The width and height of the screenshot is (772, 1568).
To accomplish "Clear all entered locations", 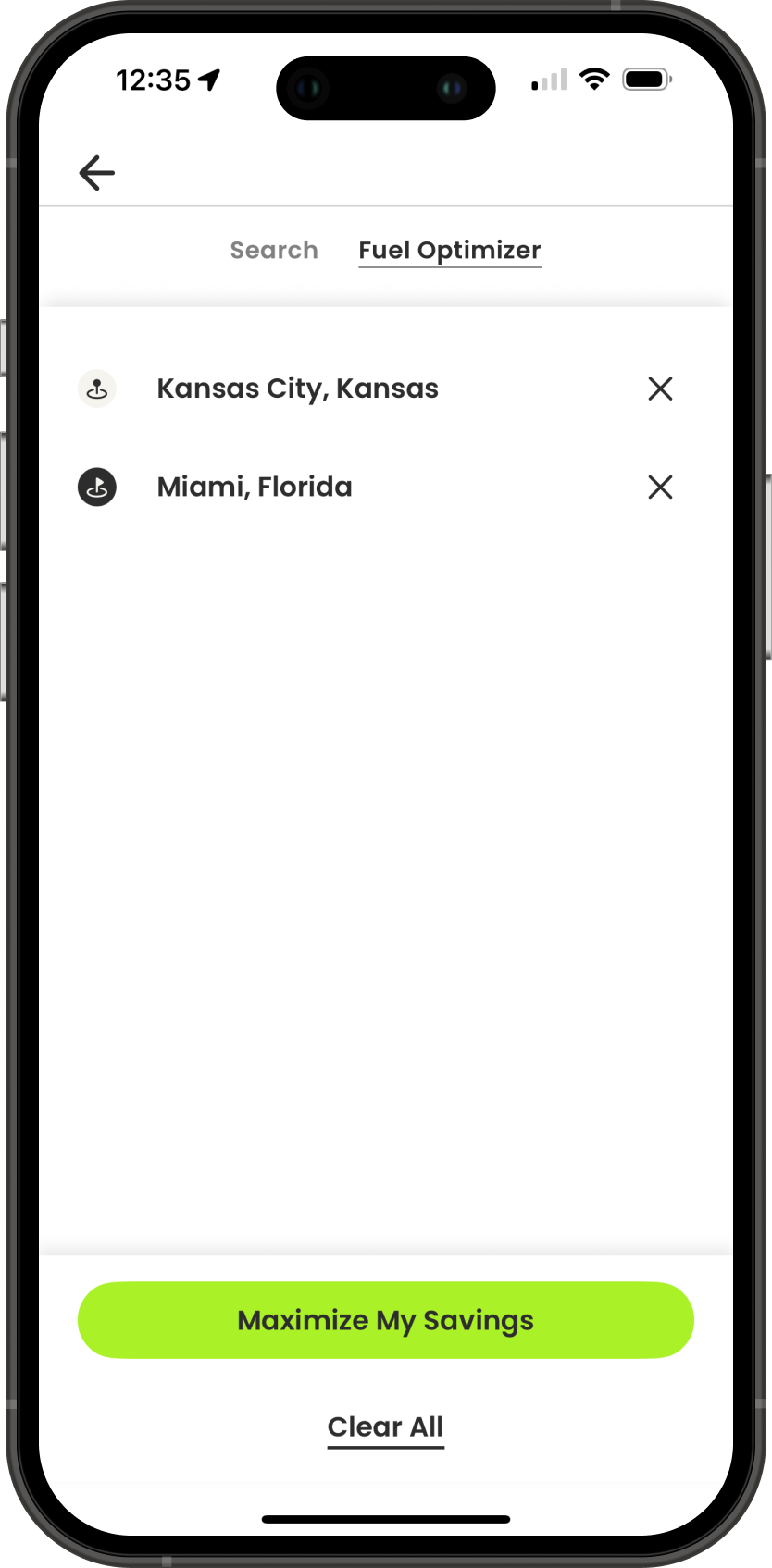I will coord(385,1426).
